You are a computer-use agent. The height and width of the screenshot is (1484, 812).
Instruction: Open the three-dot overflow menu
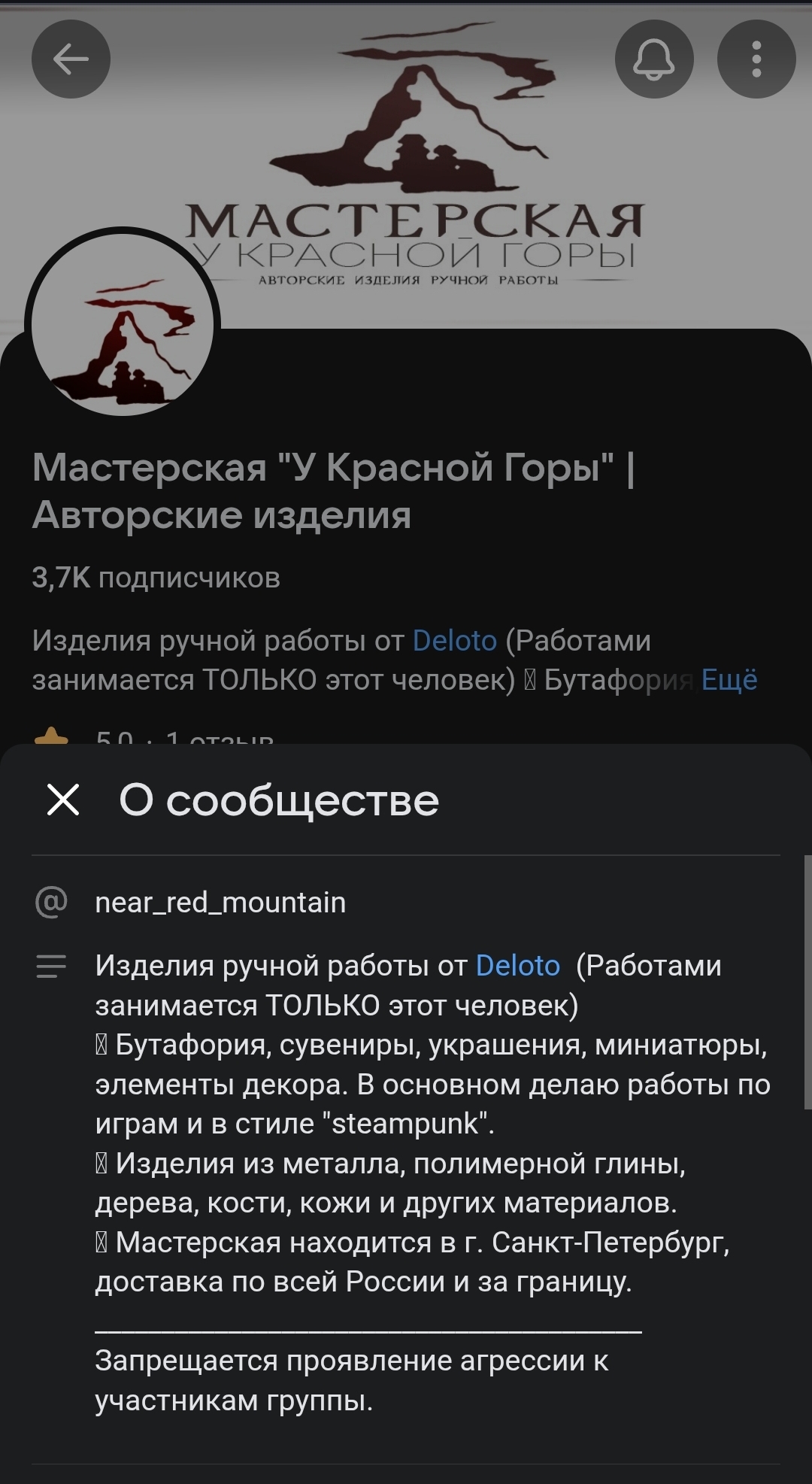(756, 59)
